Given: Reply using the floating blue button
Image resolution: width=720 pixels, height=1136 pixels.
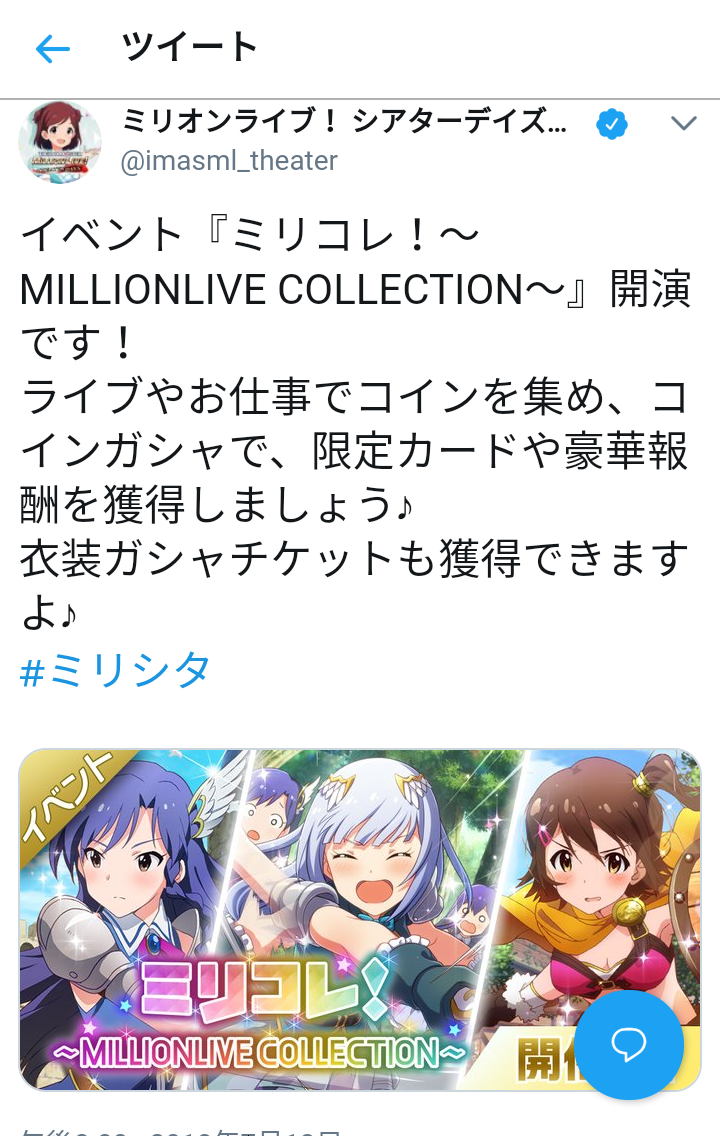Looking at the screenshot, I should point(629,1045).
